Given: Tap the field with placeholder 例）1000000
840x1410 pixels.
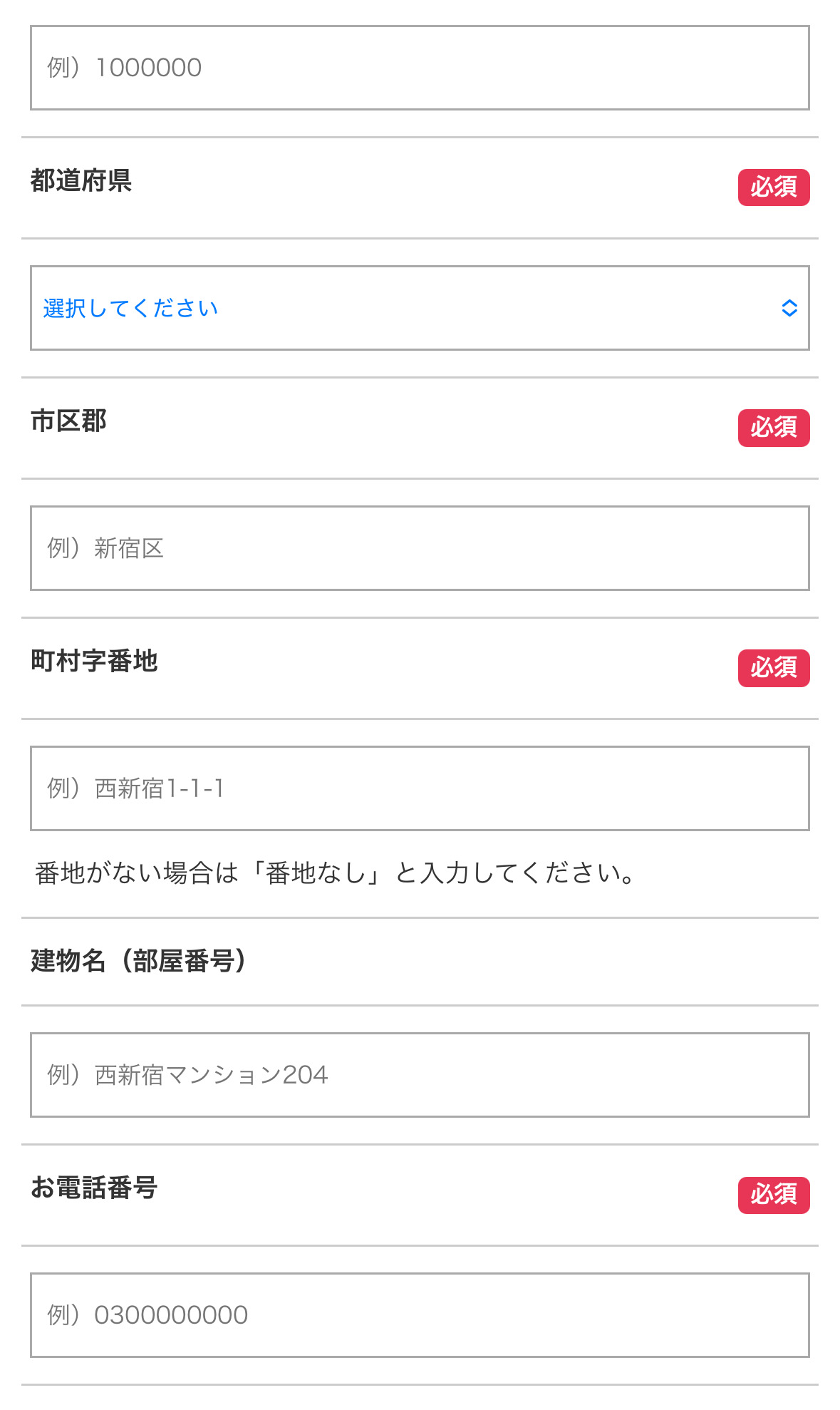Looking at the screenshot, I should pos(420,68).
